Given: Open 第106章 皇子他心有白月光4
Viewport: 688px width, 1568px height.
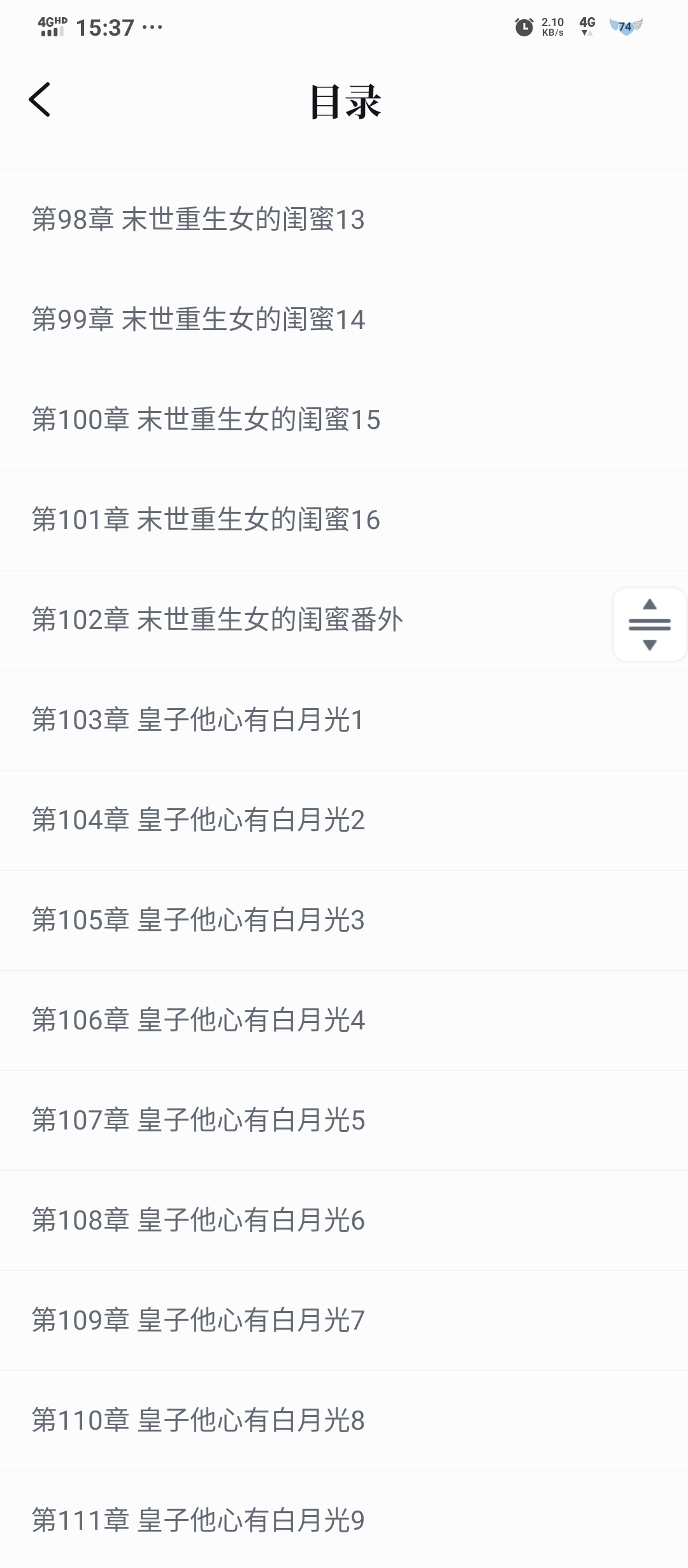Looking at the screenshot, I should (x=199, y=1020).
